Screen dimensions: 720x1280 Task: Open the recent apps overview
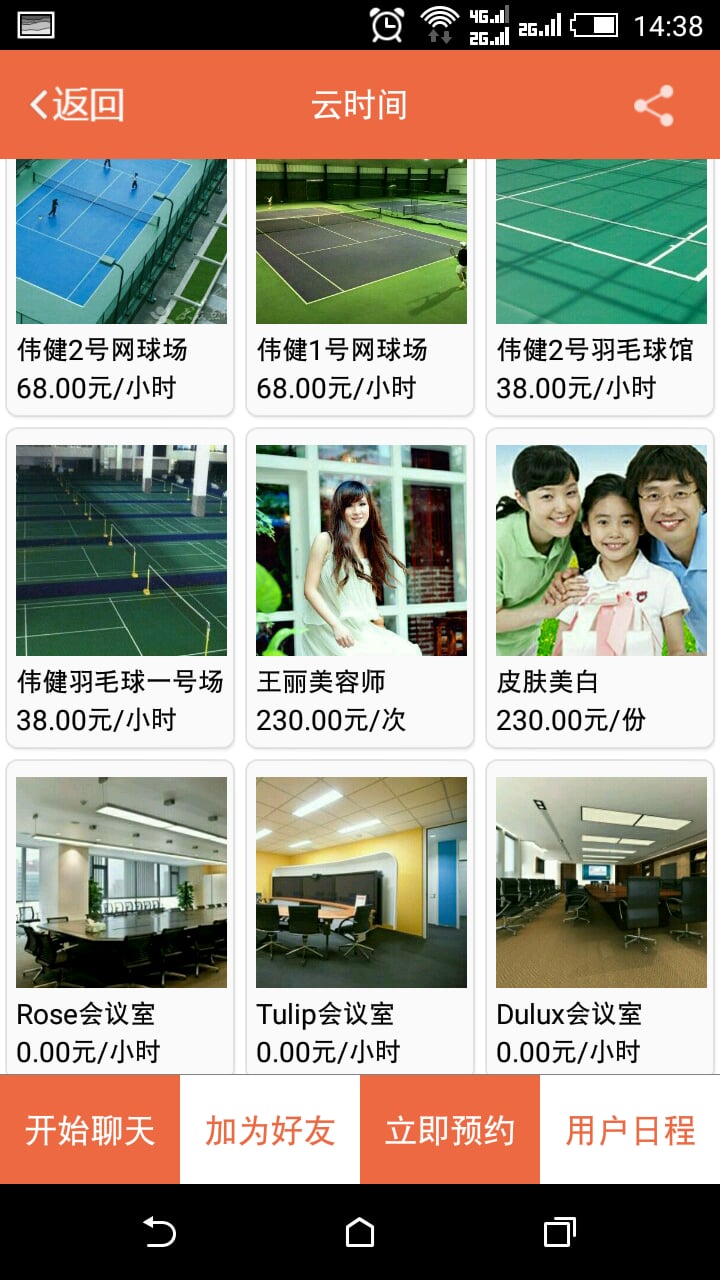559,1233
